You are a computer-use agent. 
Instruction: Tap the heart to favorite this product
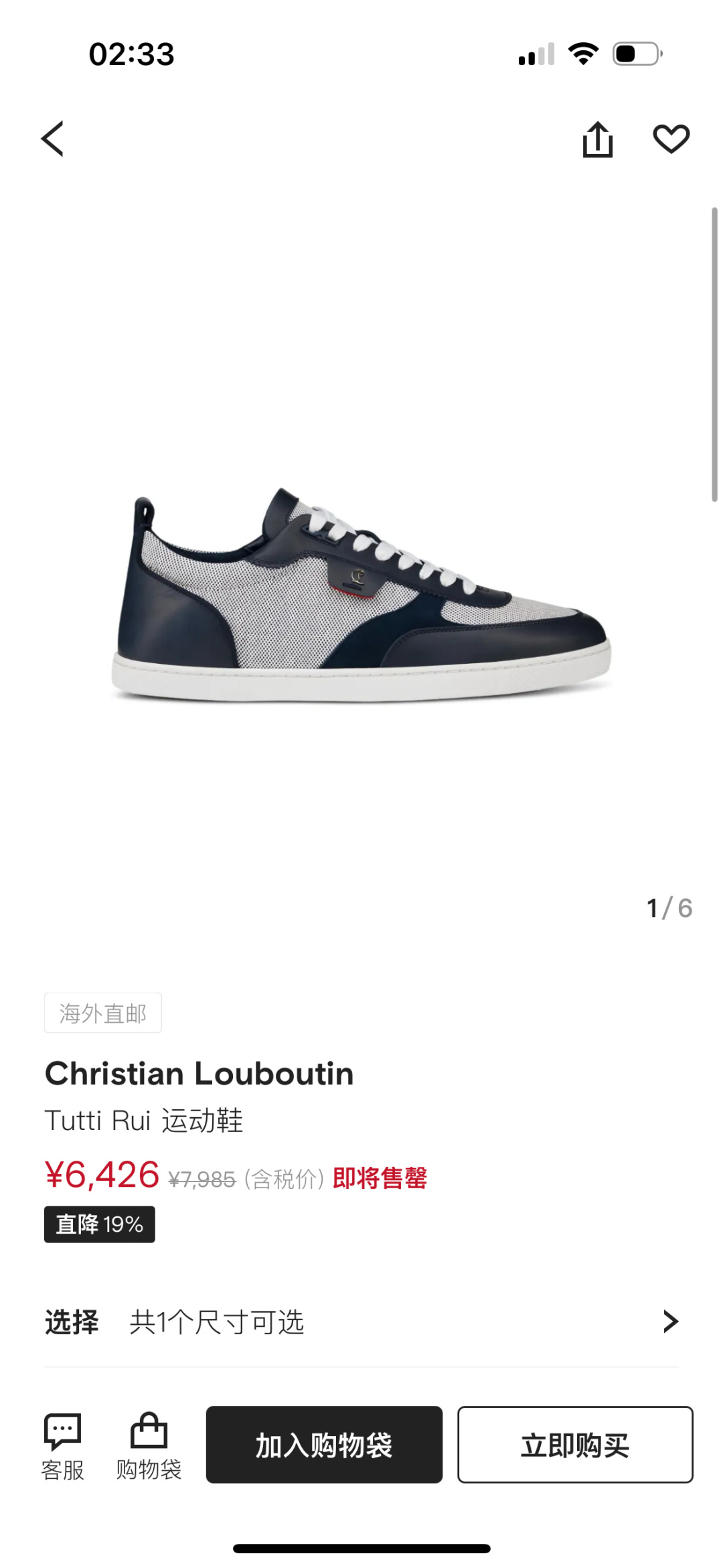click(x=671, y=139)
